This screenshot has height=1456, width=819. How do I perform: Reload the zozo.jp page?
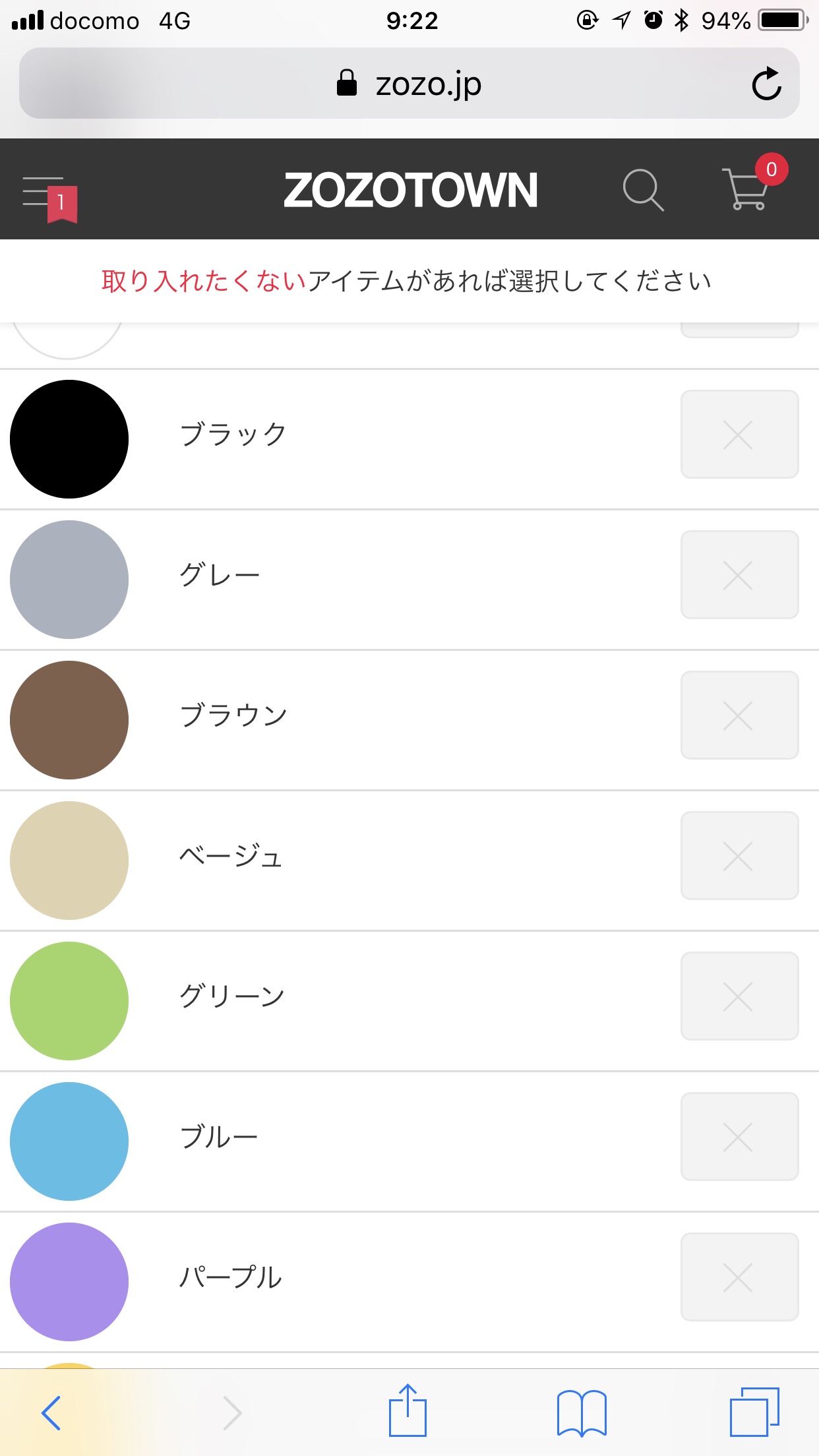click(766, 84)
